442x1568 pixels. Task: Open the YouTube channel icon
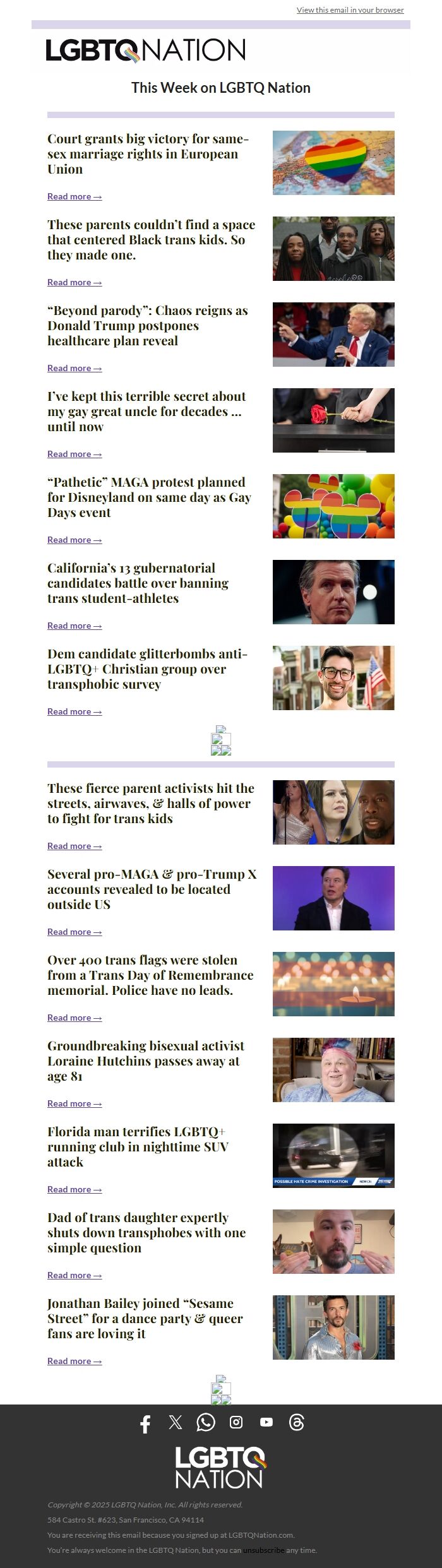tap(266, 1422)
